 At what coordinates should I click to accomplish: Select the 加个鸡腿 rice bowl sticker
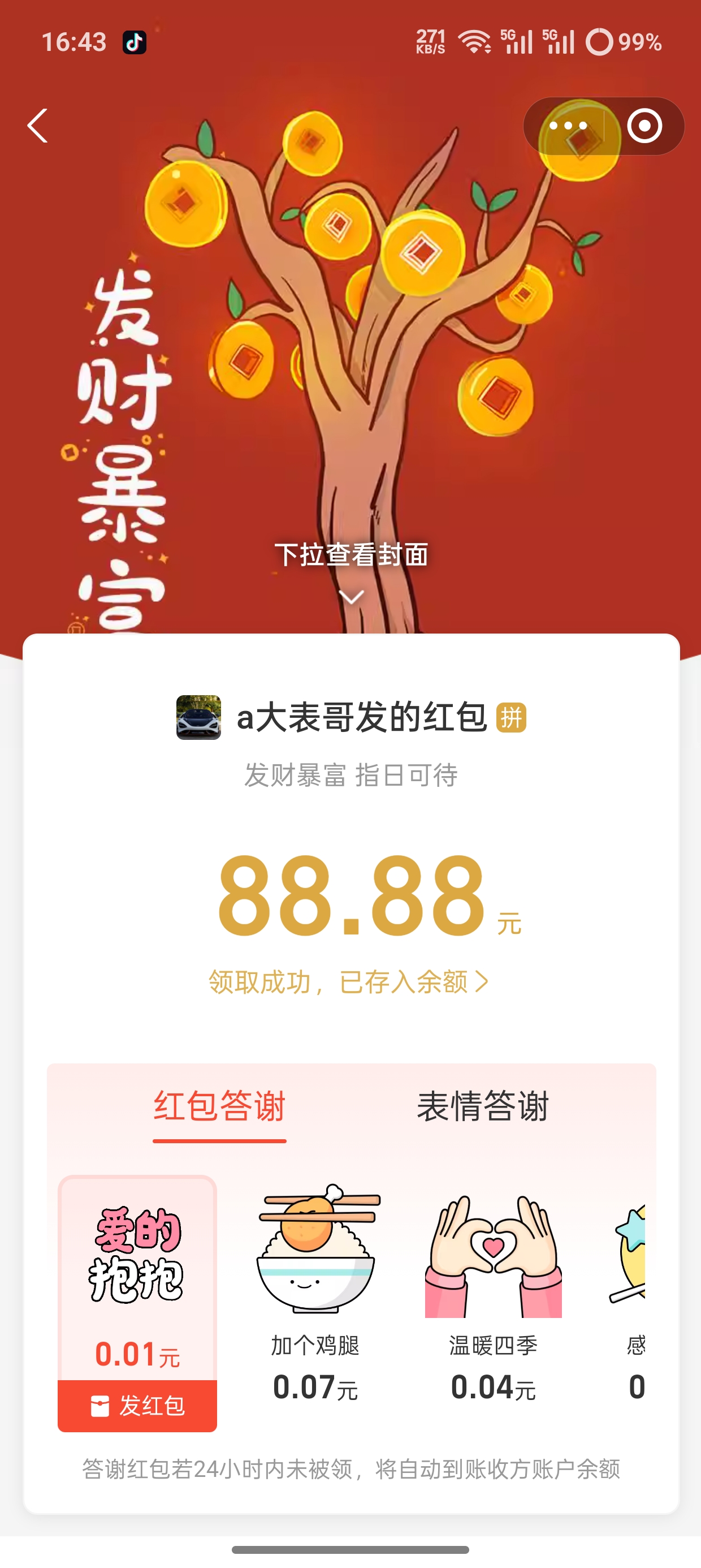point(316,1254)
